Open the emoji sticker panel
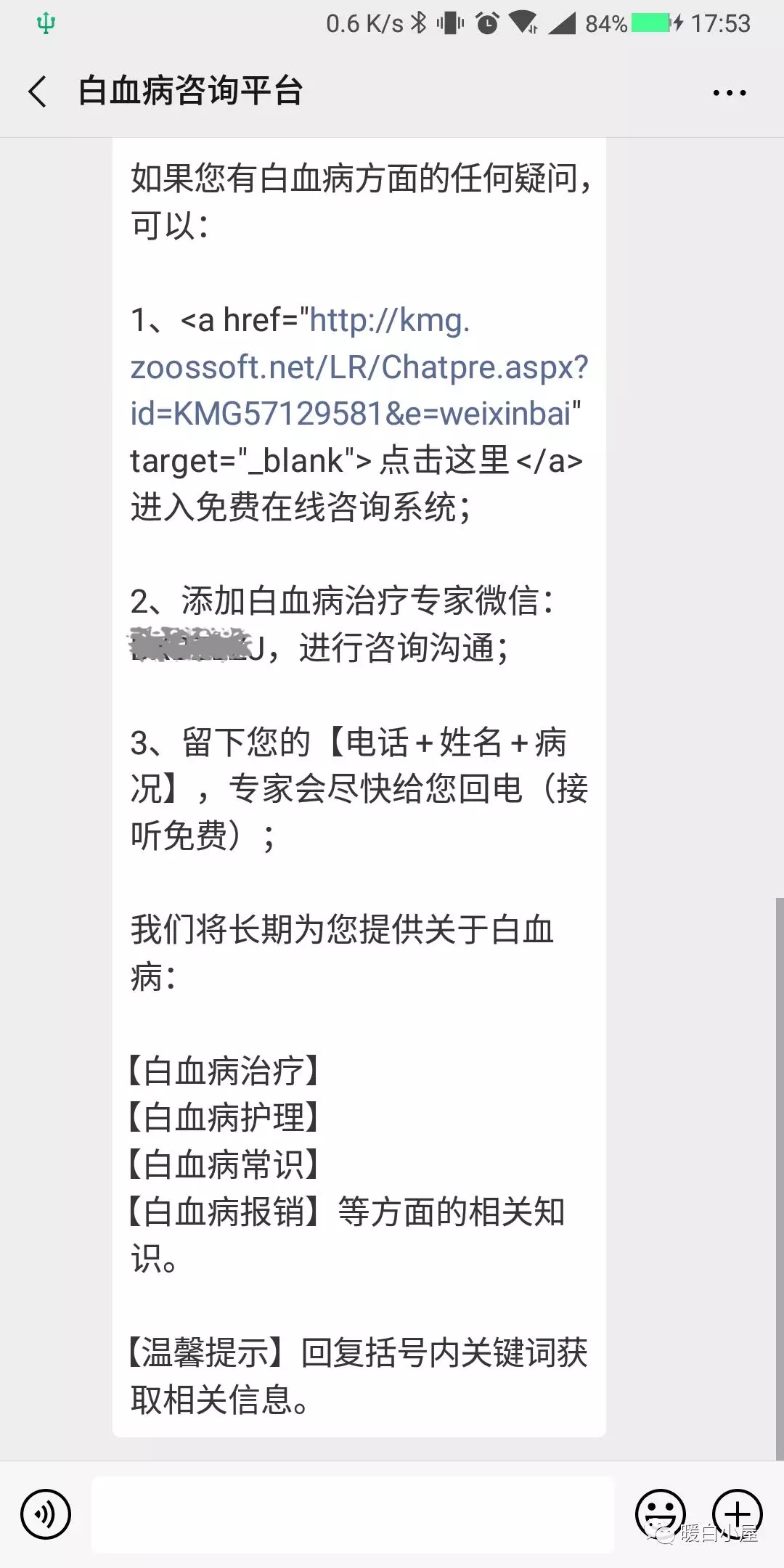 point(660,1513)
